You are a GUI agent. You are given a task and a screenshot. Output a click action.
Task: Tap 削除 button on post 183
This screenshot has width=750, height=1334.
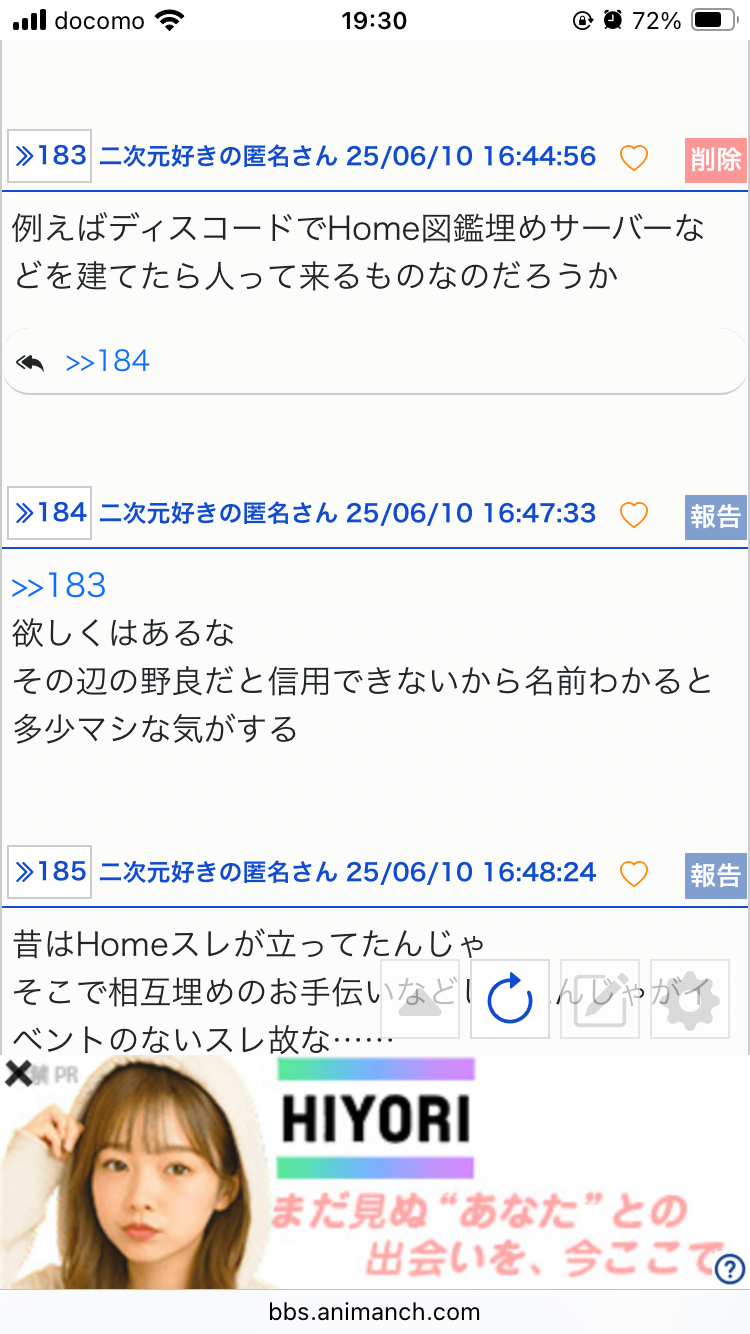click(x=715, y=159)
